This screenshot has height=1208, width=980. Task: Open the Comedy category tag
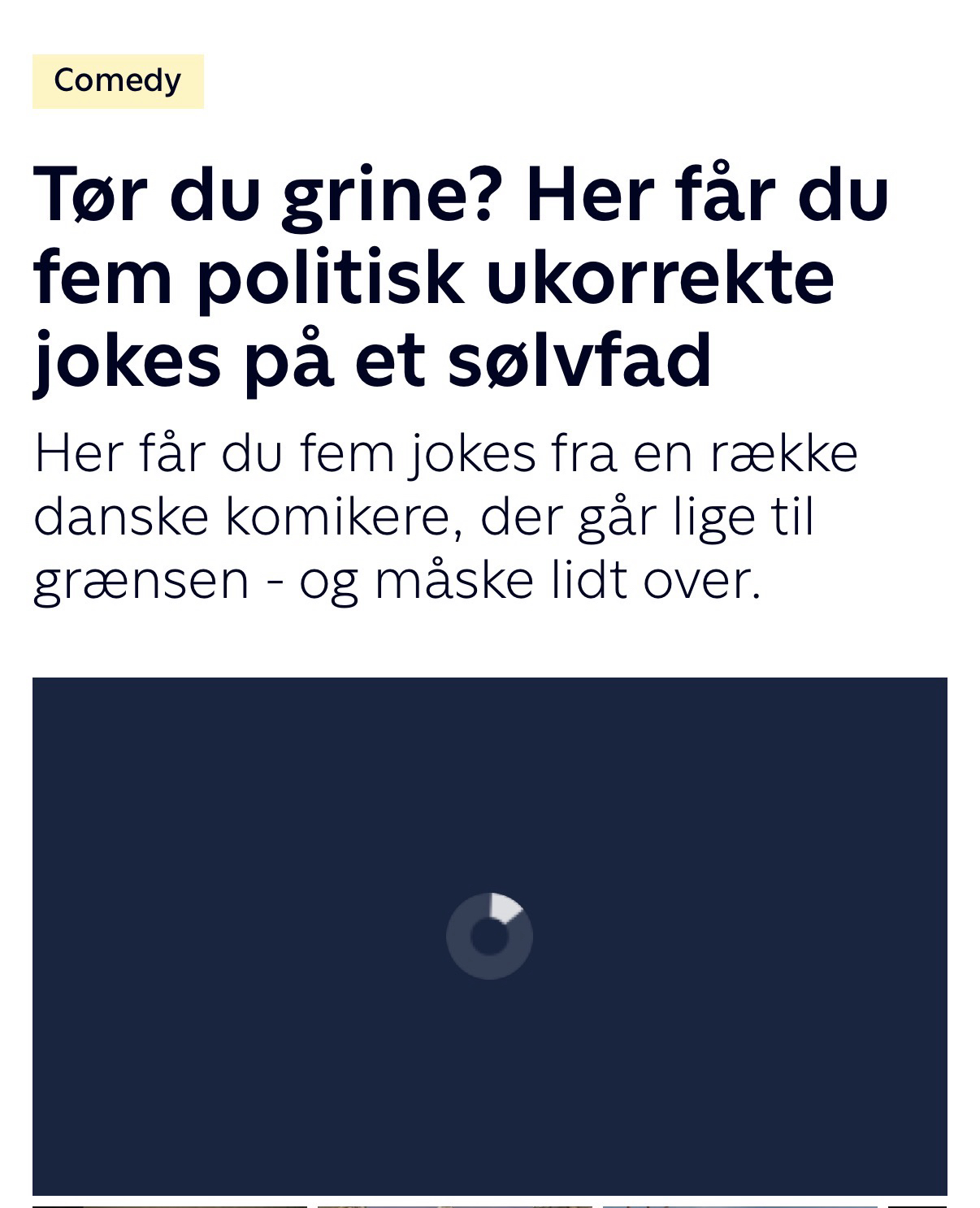118,81
